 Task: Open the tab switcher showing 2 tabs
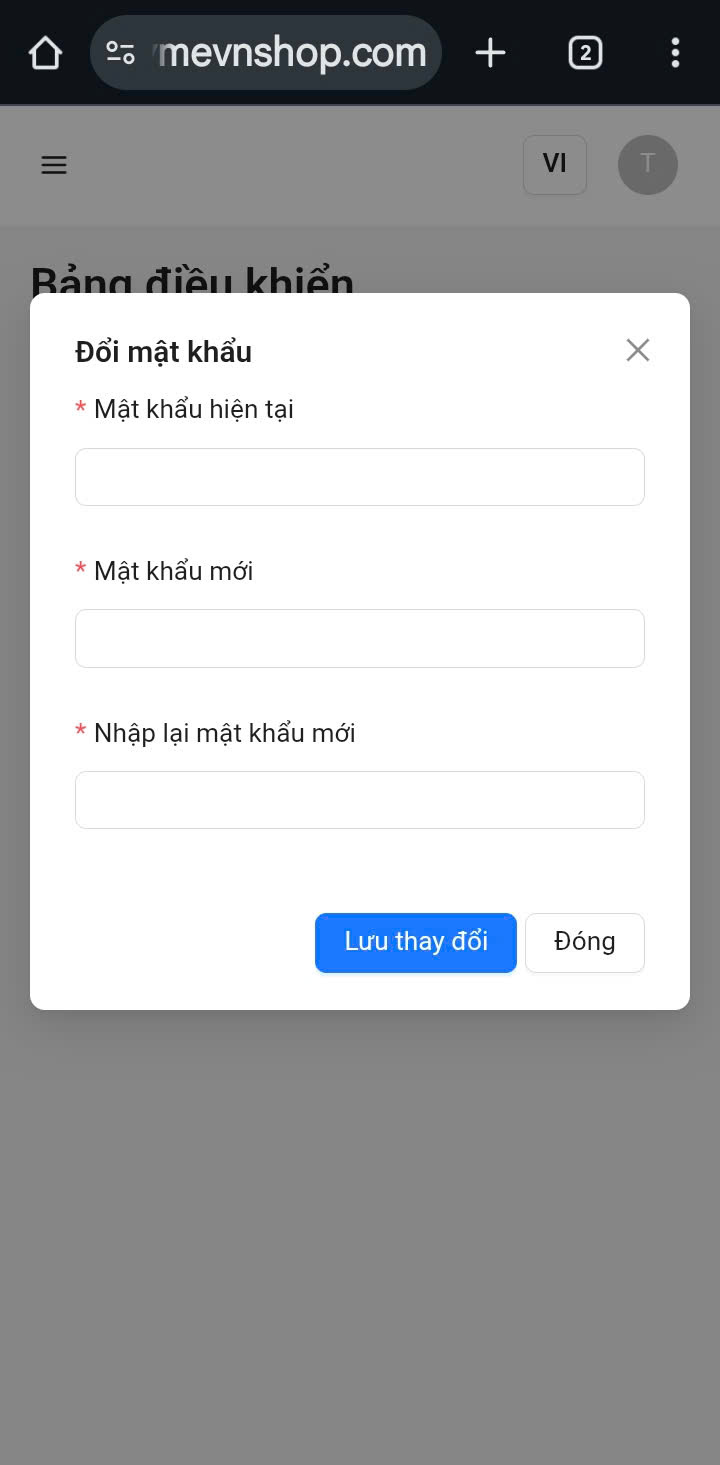click(x=585, y=53)
